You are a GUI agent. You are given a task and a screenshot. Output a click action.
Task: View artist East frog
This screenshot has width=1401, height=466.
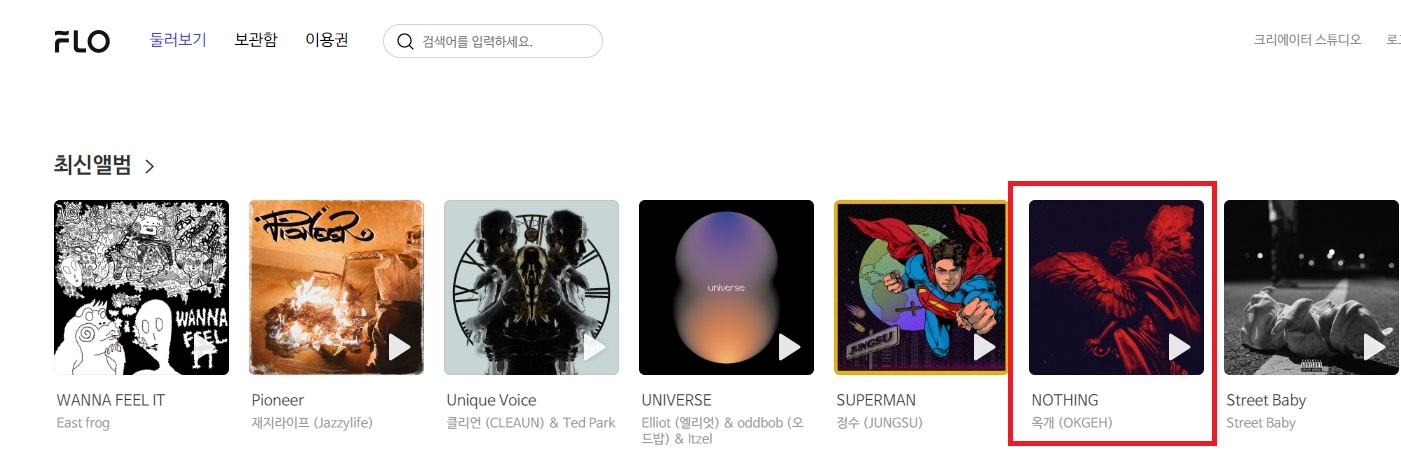click(83, 423)
